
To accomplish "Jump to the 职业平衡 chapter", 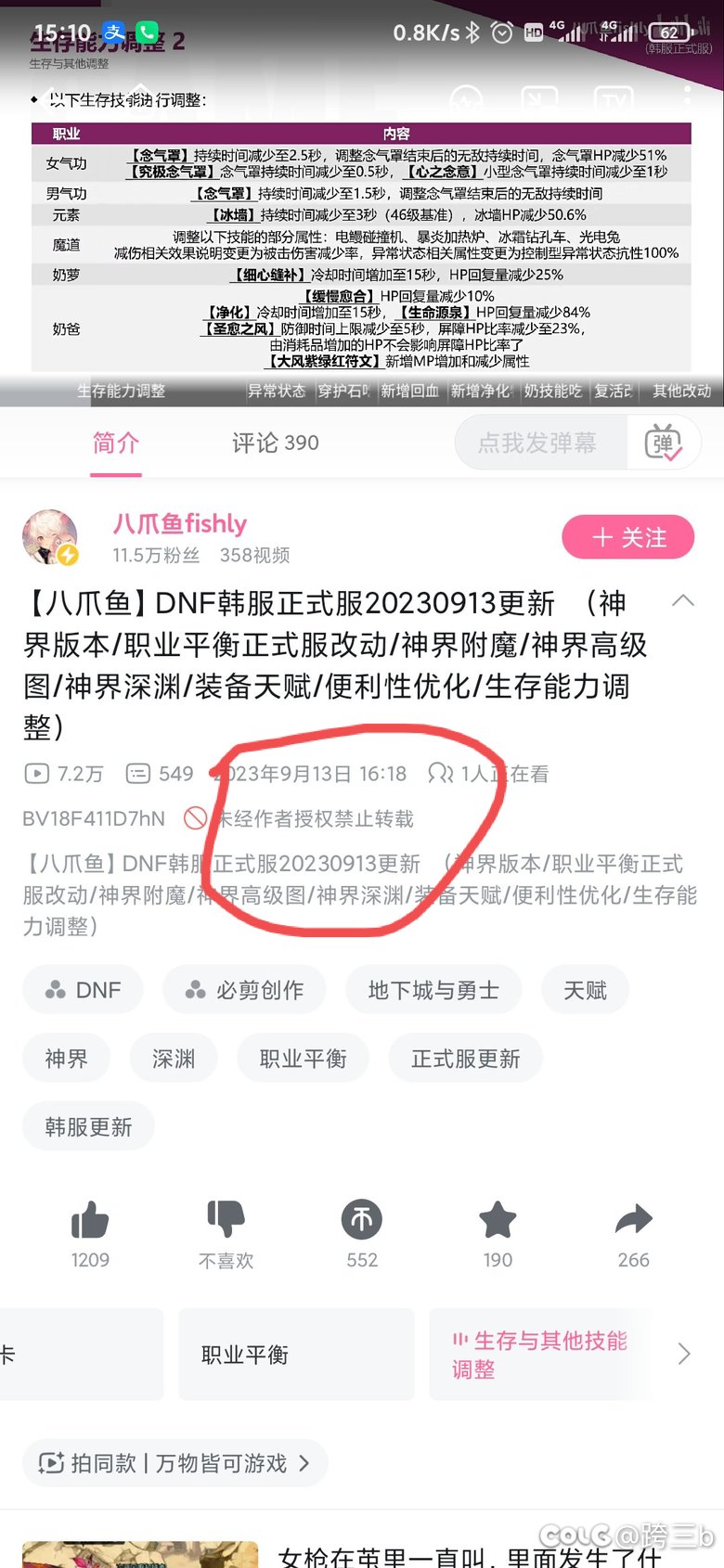I will click(296, 1355).
